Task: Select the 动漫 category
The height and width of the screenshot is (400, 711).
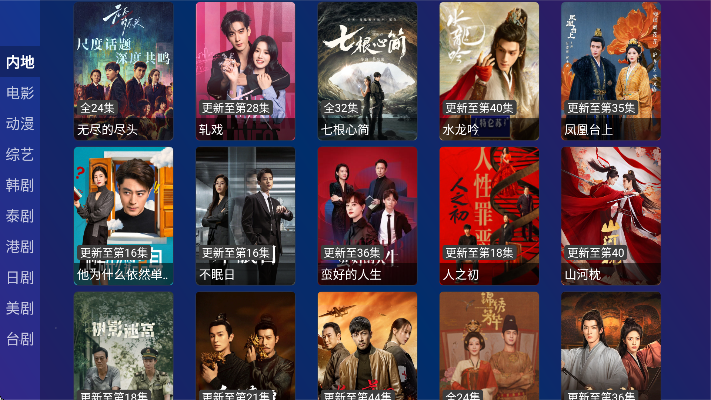Action: point(20,124)
